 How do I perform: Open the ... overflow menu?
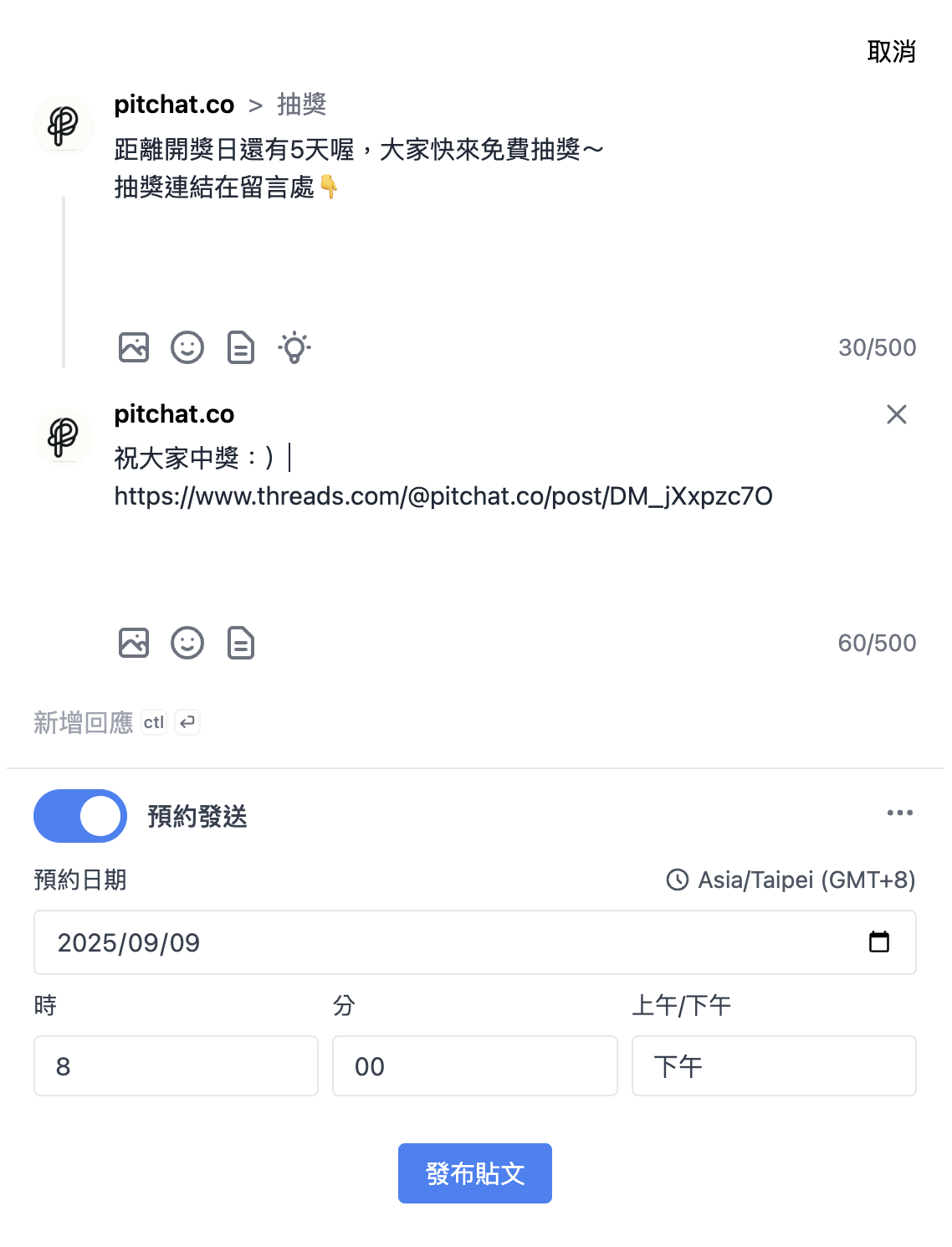point(899,812)
